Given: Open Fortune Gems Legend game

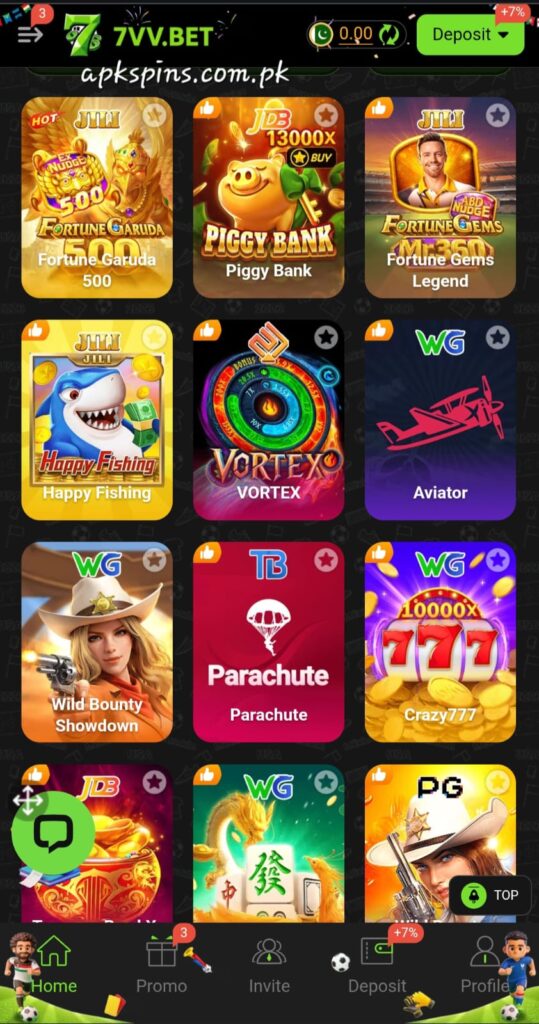Looking at the screenshot, I should click(x=440, y=197).
